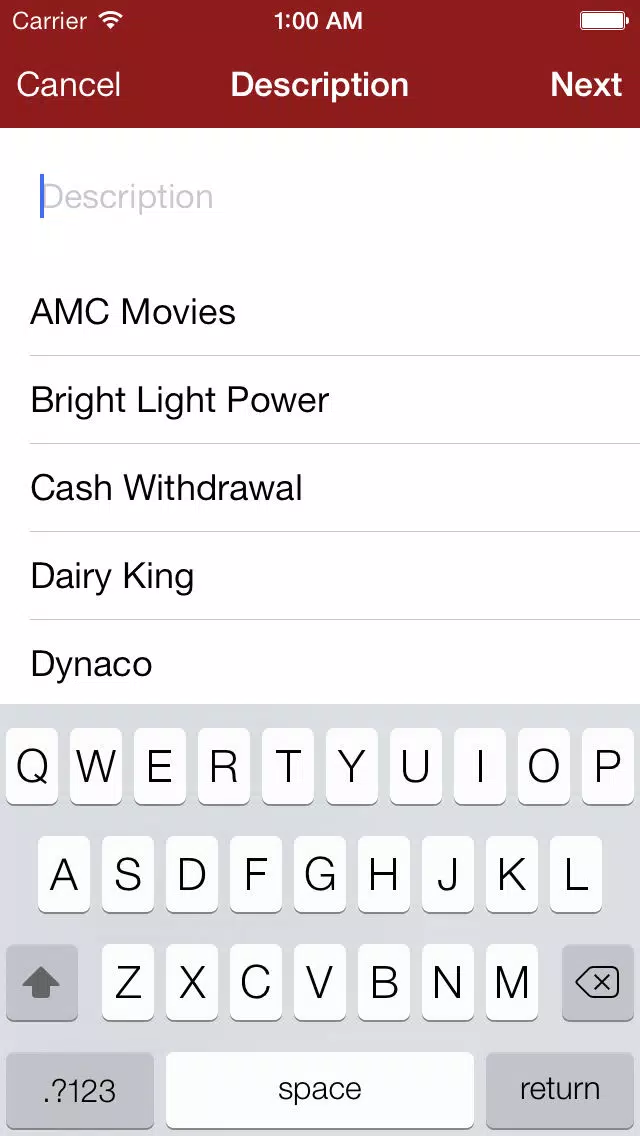This screenshot has width=640, height=1136.
Task: Focus the Description text field
Action: click(320, 196)
